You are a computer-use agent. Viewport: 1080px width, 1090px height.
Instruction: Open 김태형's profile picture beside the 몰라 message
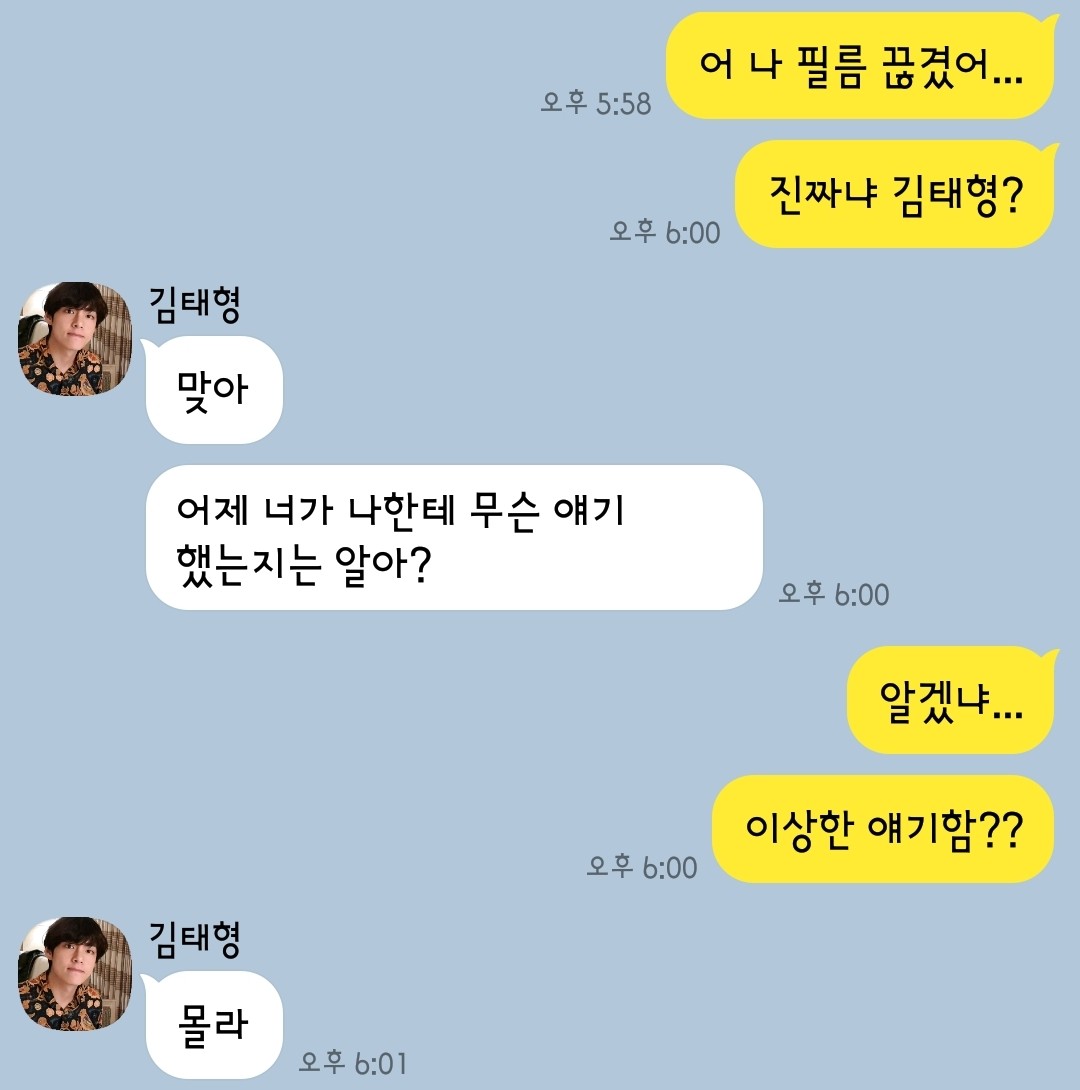(75, 973)
